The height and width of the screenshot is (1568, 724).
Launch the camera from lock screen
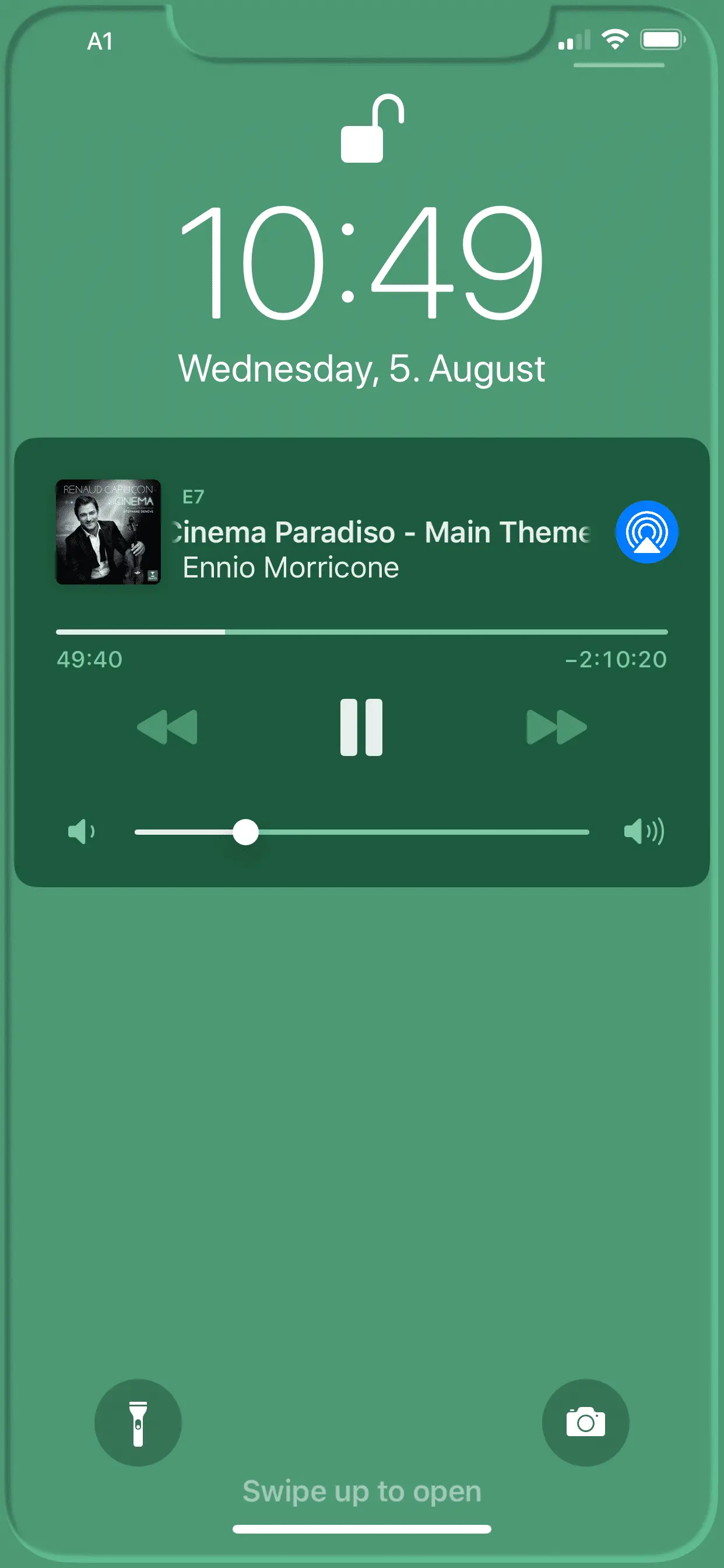tap(585, 1423)
